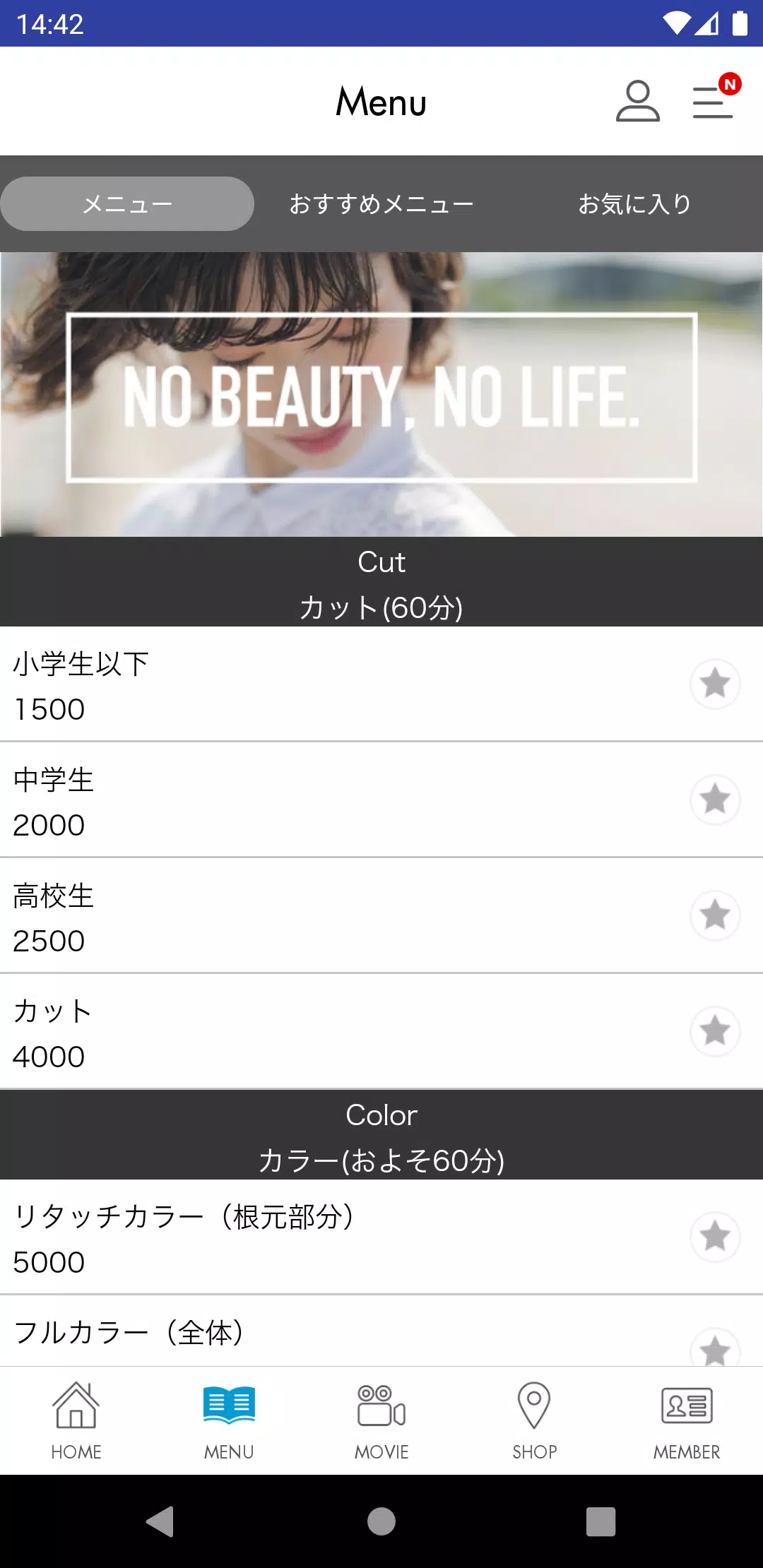The image size is (763, 1568).
Task: Open the user profile icon
Action: click(637, 103)
